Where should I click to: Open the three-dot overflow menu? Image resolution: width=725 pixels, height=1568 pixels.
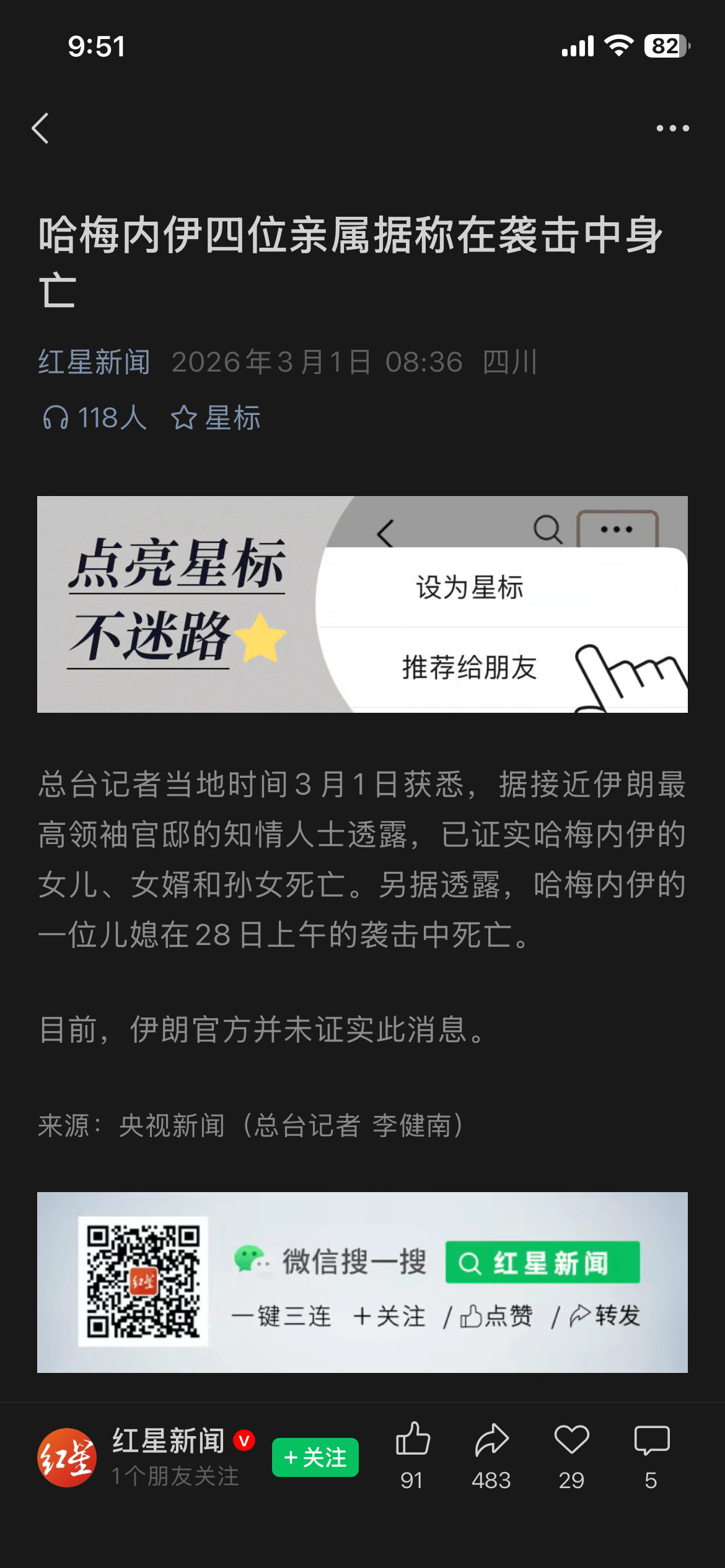pyautogui.click(x=672, y=128)
